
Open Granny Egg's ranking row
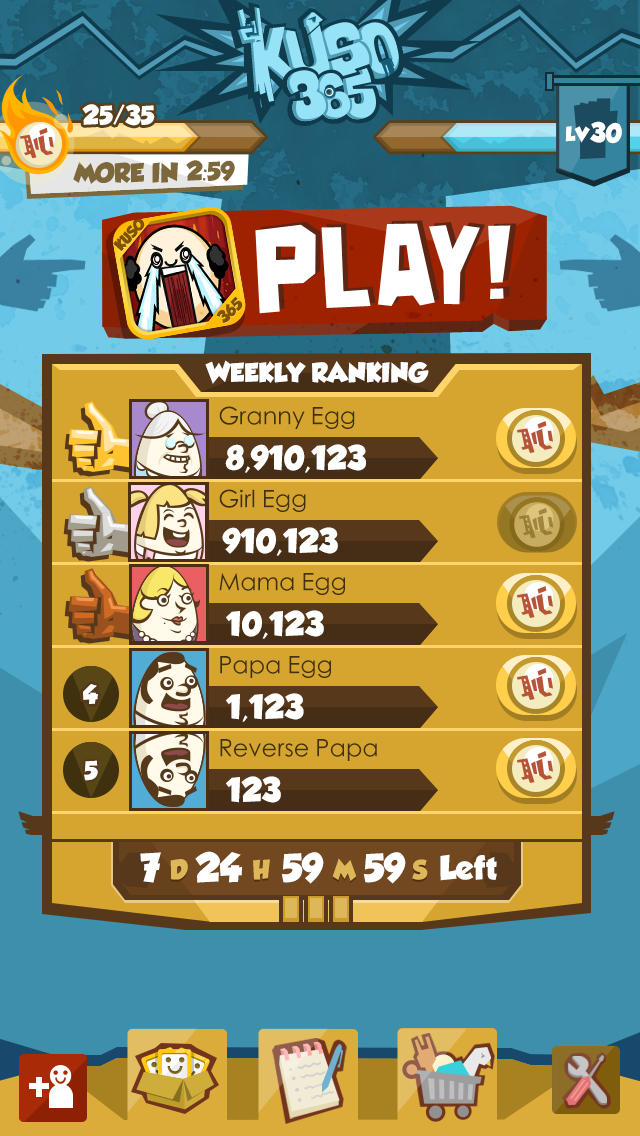point(317,438)
